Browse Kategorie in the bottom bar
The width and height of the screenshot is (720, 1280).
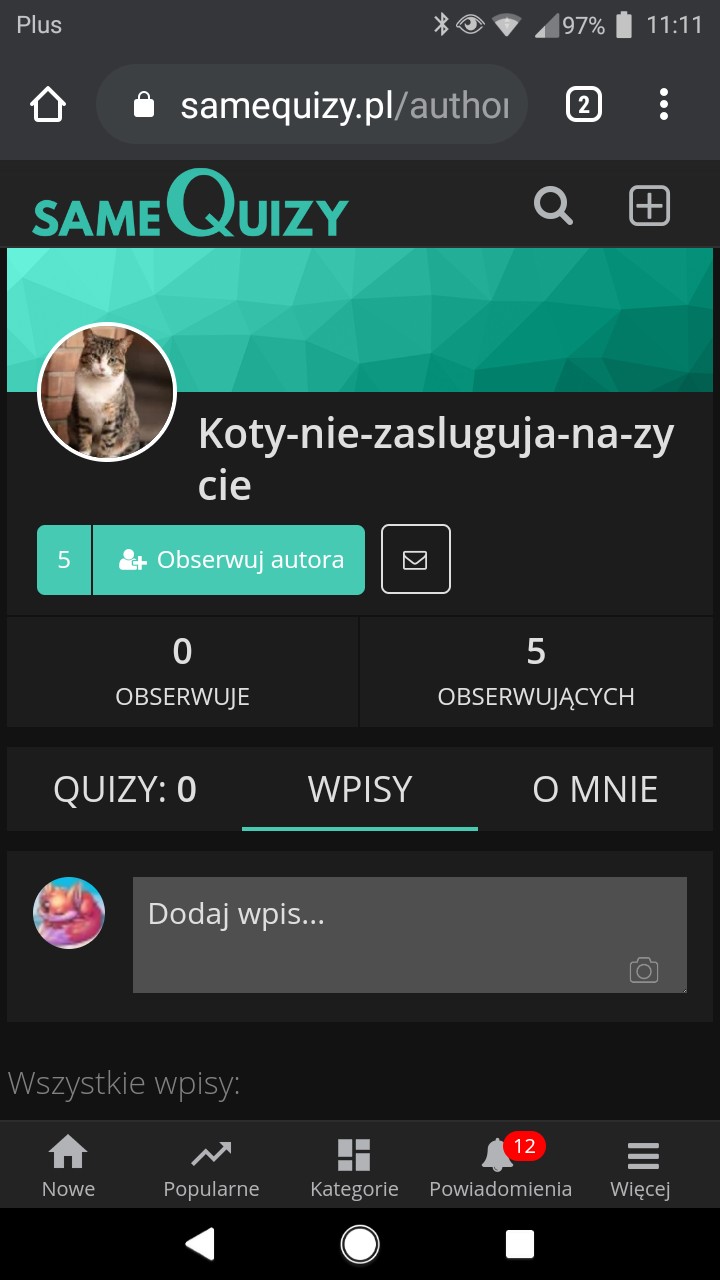354,1166
